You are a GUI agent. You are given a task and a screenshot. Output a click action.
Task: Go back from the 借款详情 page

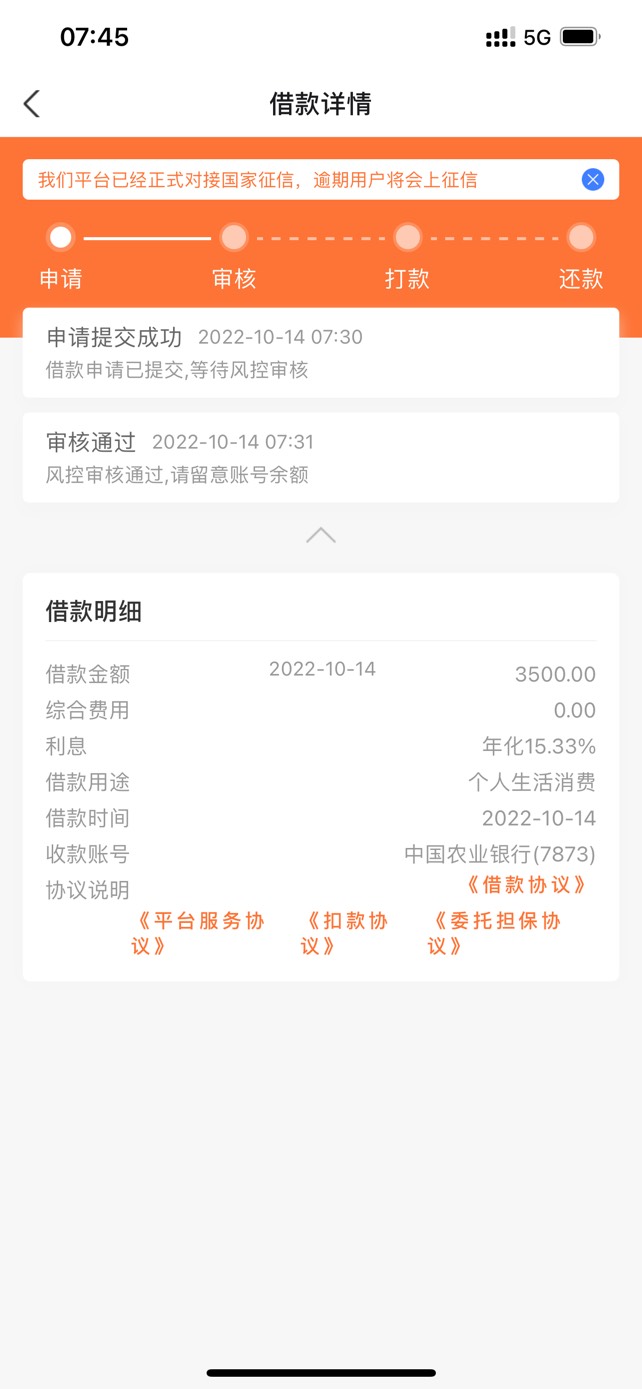click(32, 103)
